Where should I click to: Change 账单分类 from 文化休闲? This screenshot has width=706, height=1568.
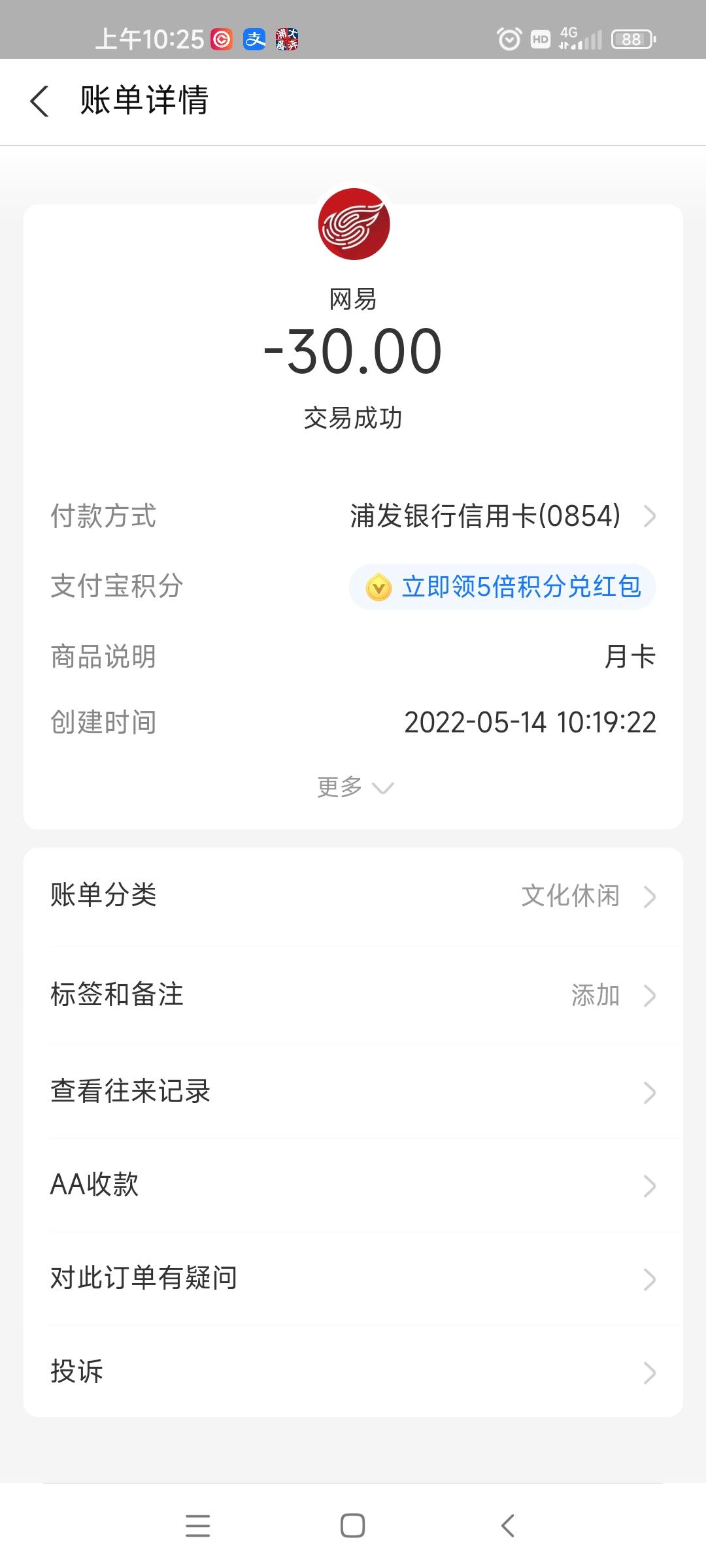pos(353,896)
